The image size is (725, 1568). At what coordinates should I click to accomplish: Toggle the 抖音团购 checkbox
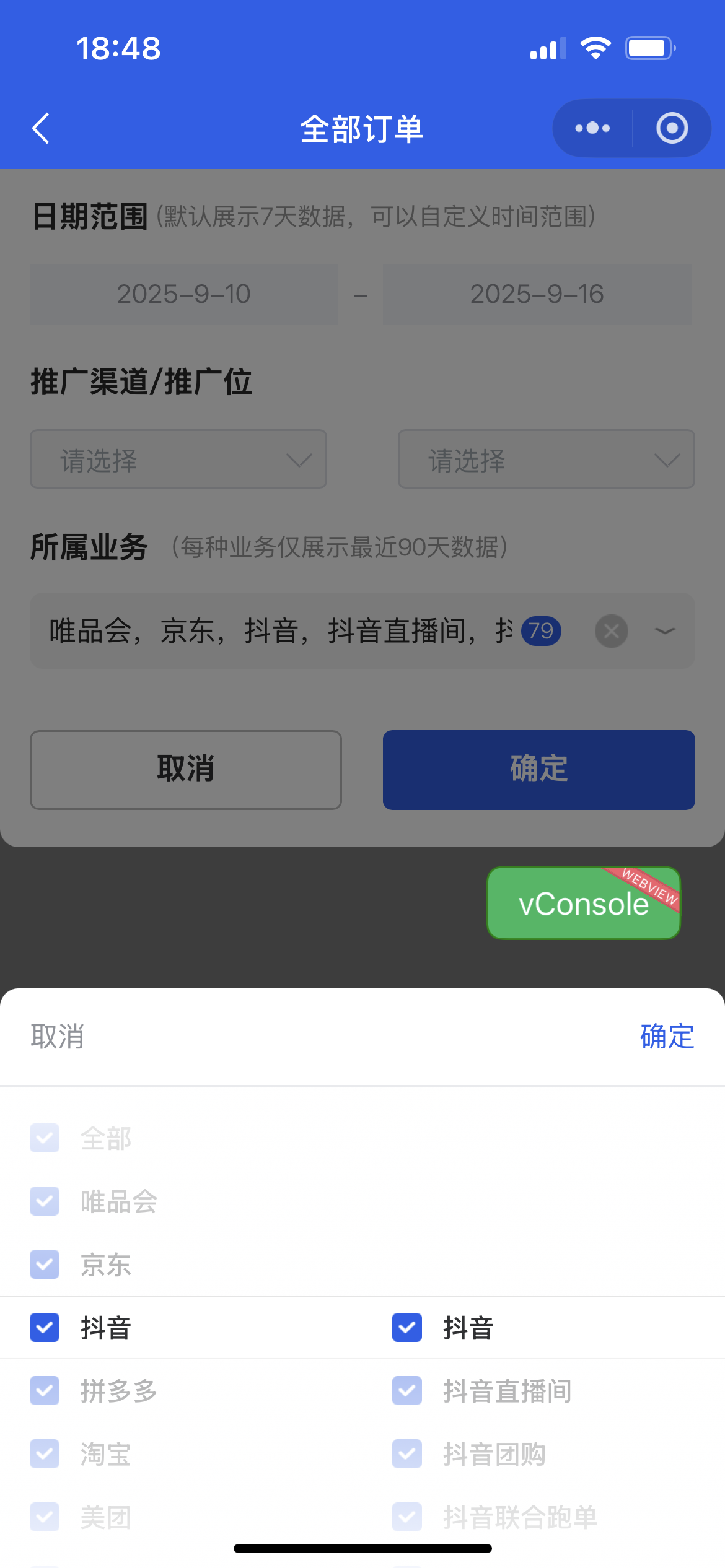(x=407, y=1454)
